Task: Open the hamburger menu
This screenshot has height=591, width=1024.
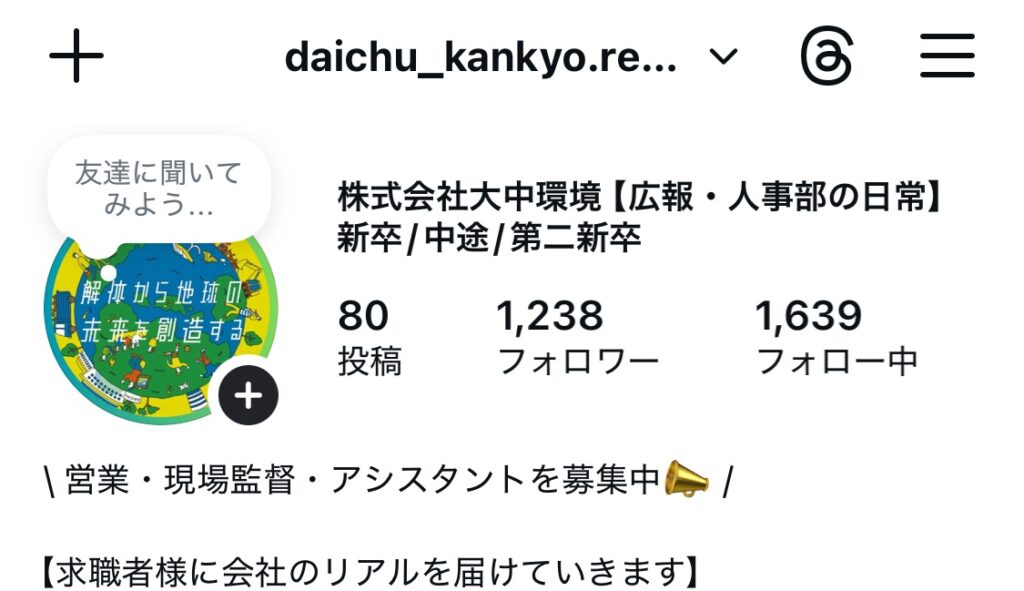Action: coord(946,56)
